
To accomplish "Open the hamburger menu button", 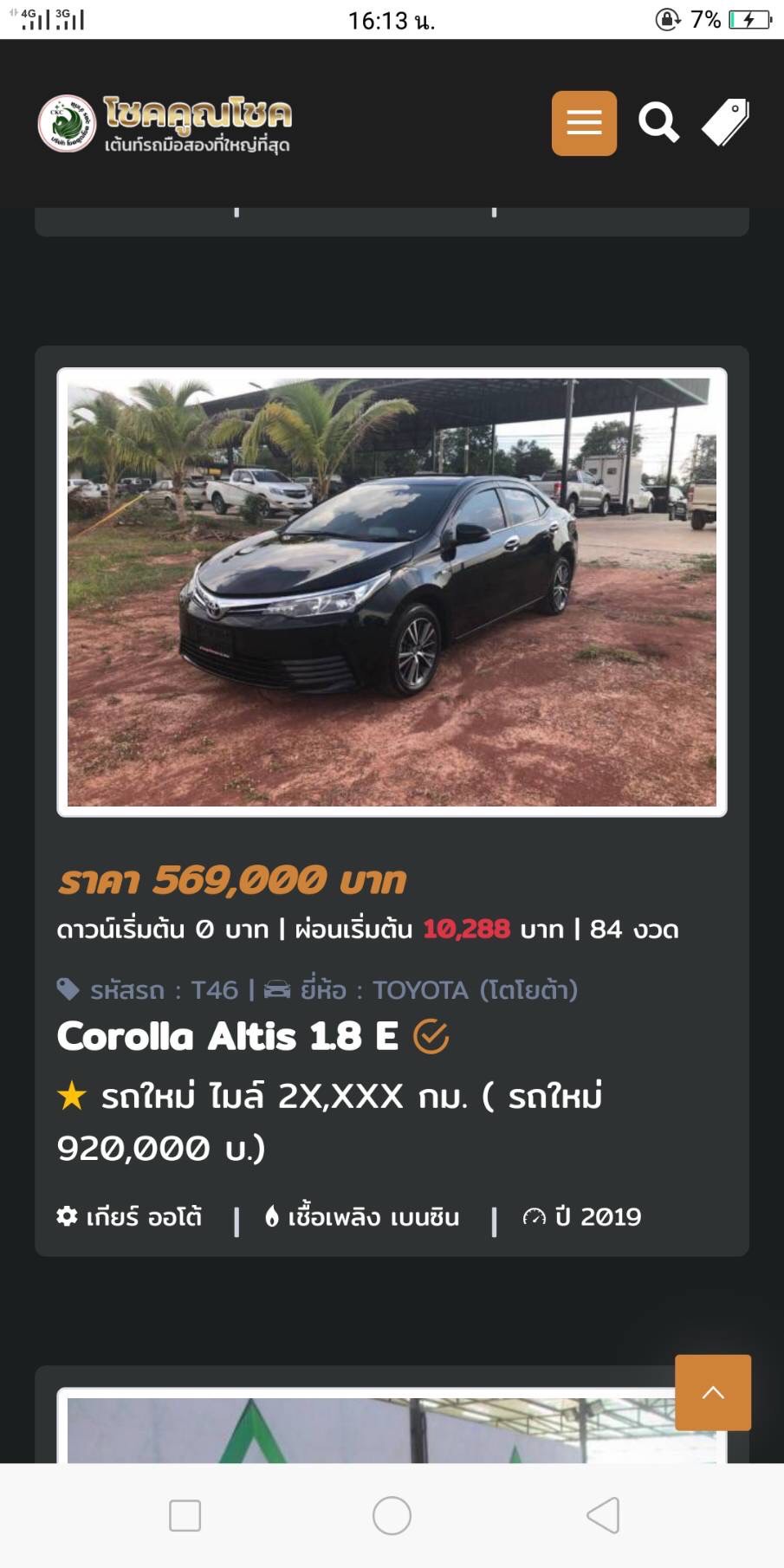I will (x=584, y=123).
